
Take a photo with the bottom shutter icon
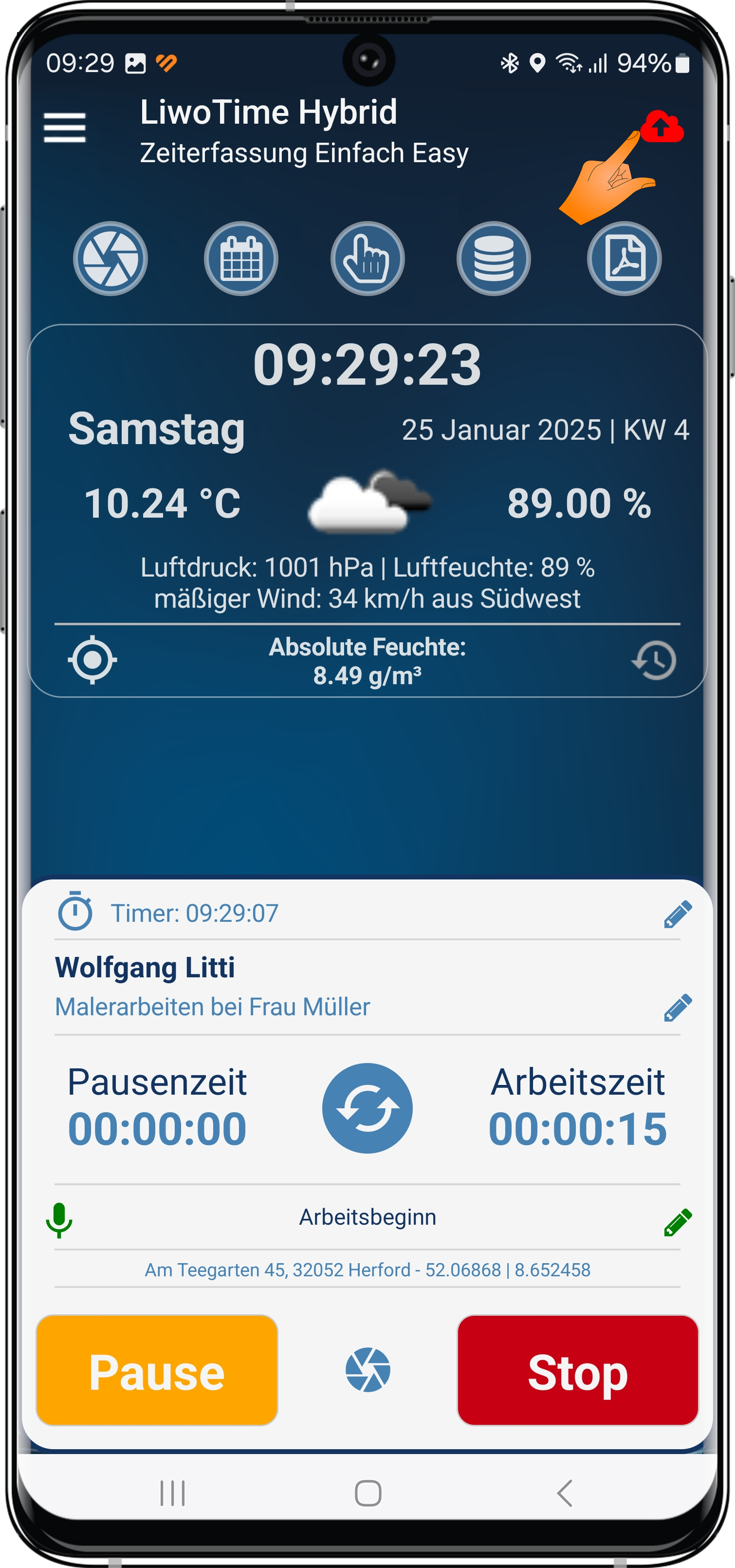point(367,1370)
